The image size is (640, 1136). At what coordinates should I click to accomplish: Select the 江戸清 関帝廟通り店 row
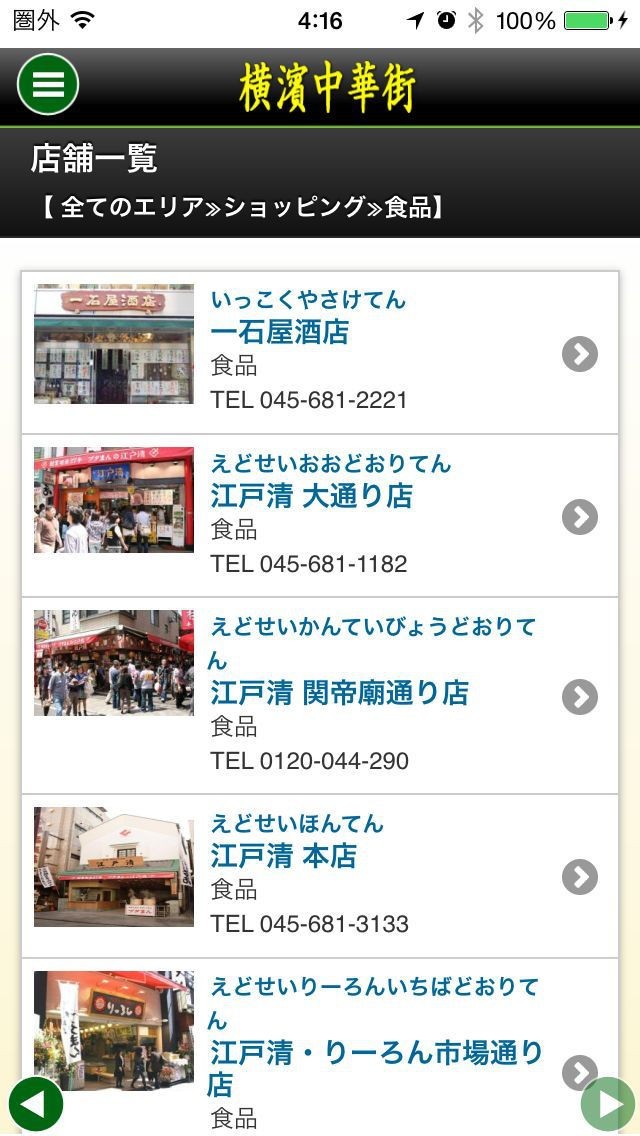320,696
